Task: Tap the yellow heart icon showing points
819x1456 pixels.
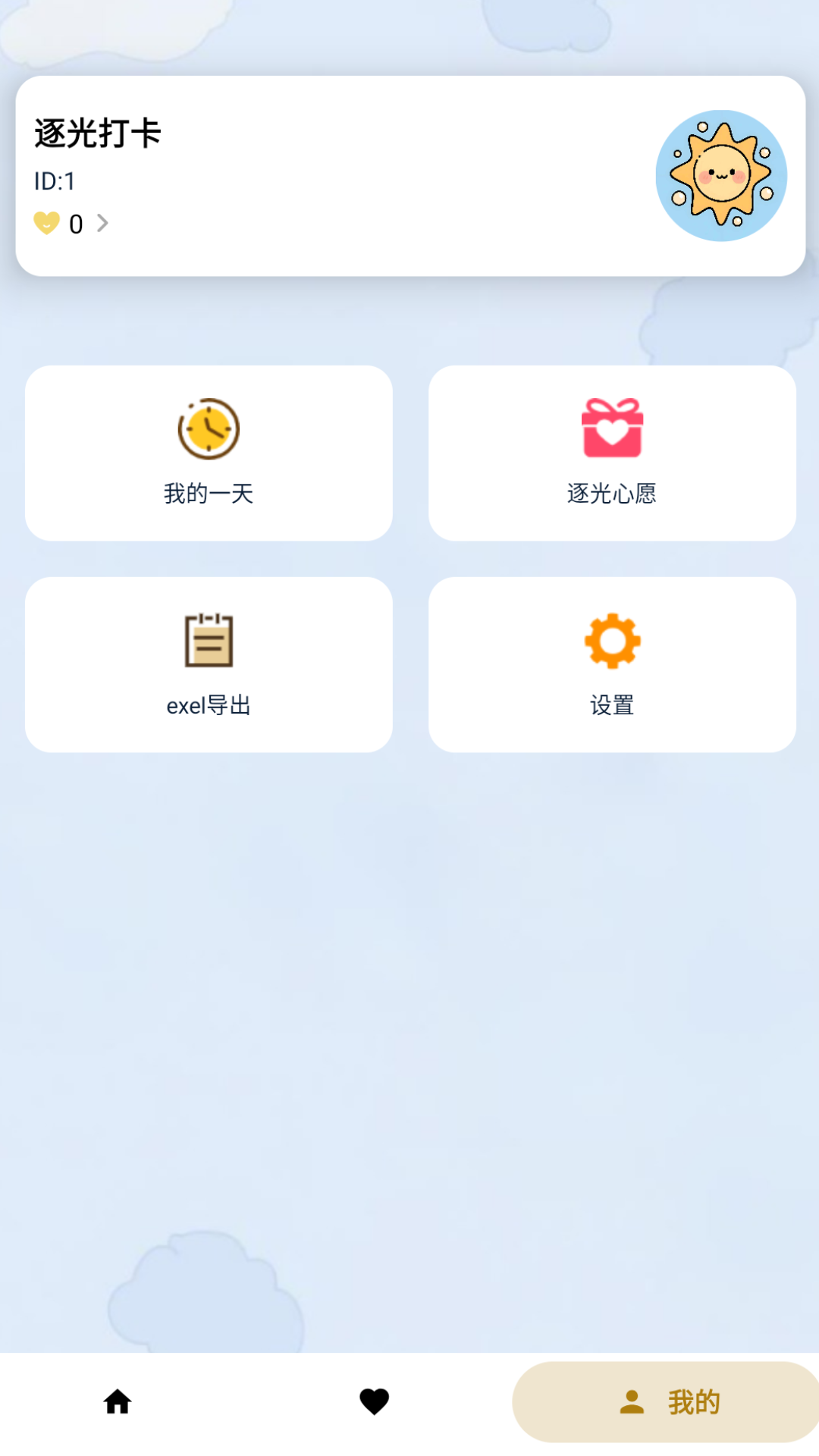Action: tap(47, 223)
